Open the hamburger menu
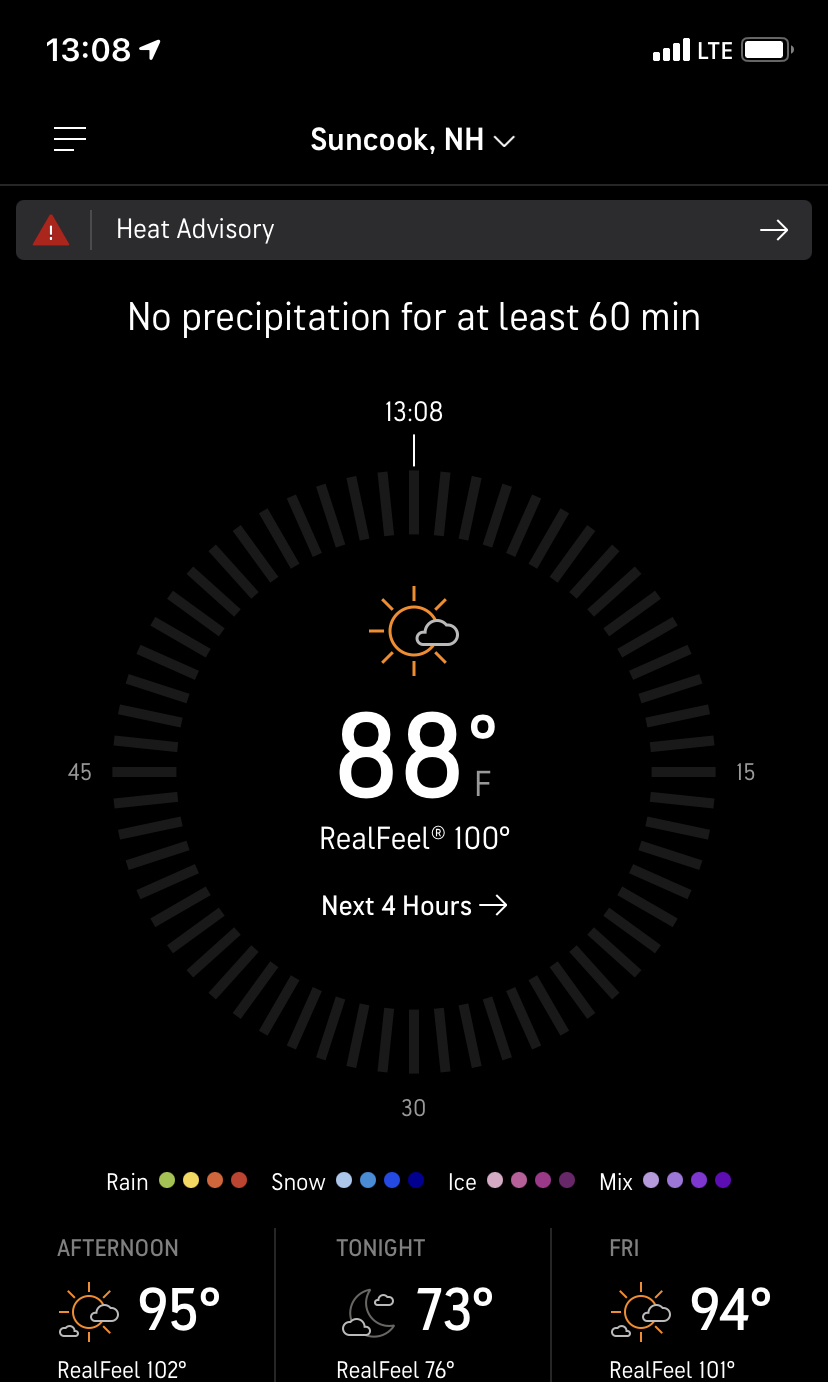Viewport: 828px width, 1382px height. (x=70, y=139)
